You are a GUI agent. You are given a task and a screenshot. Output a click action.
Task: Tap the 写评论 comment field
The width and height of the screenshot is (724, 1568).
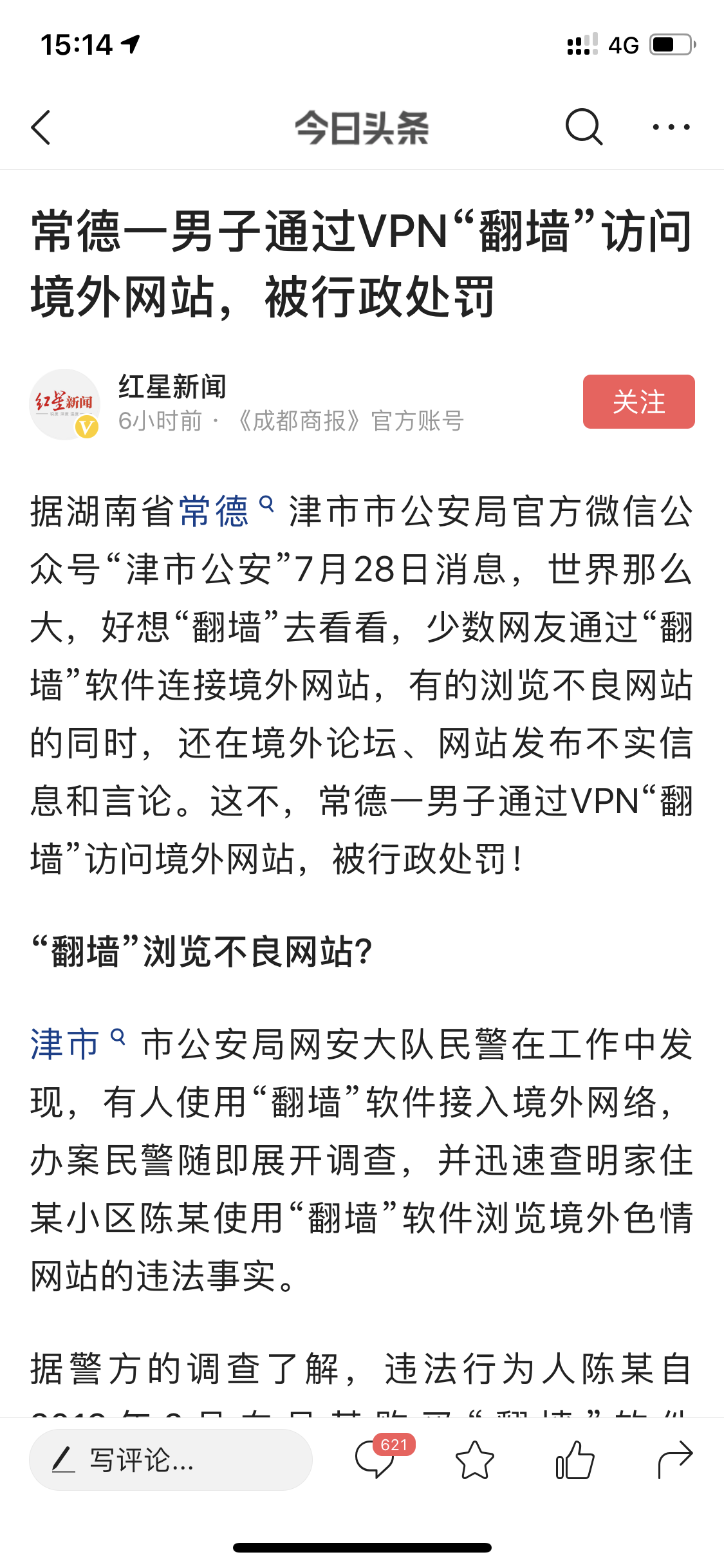point(171,1460)
